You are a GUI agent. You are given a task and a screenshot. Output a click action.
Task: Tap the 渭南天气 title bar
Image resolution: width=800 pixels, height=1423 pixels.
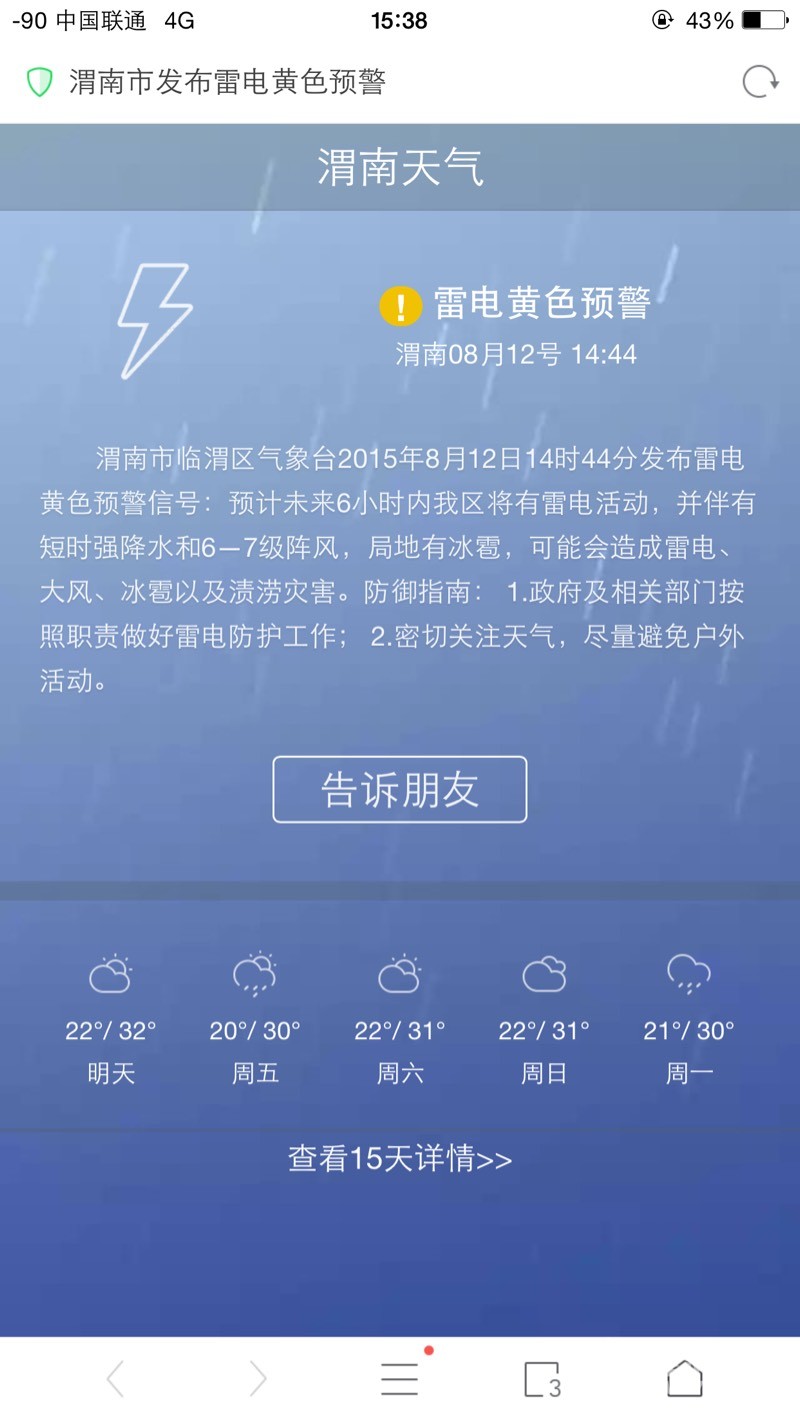pos(400,167)
